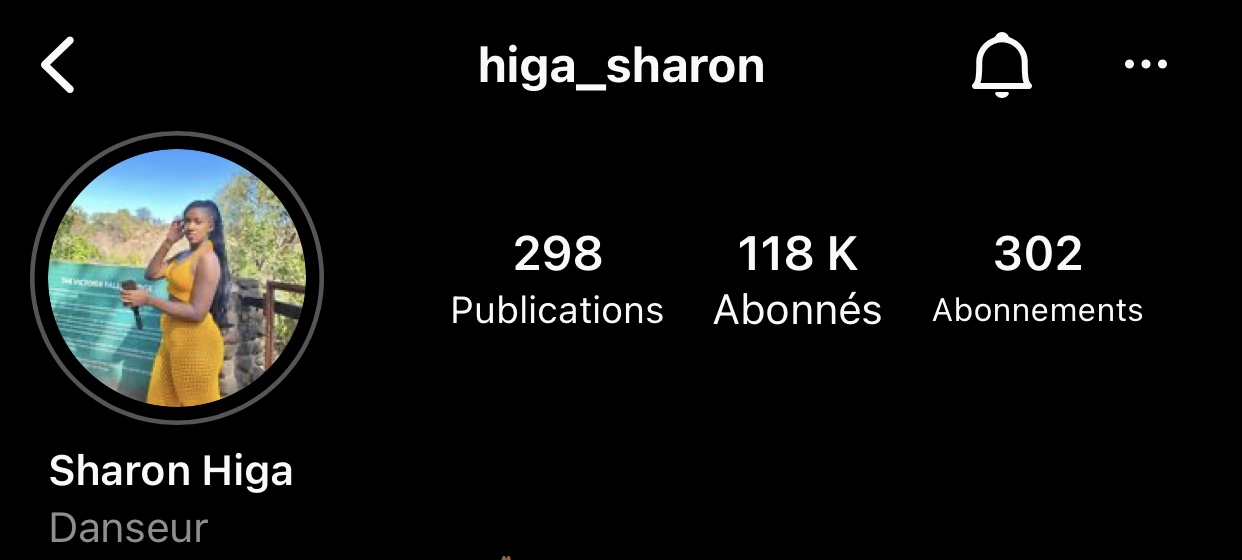This screenshot has height=560, width=1242.
Task: View Sharon Higa's profile picture
Action: [177, 278]
